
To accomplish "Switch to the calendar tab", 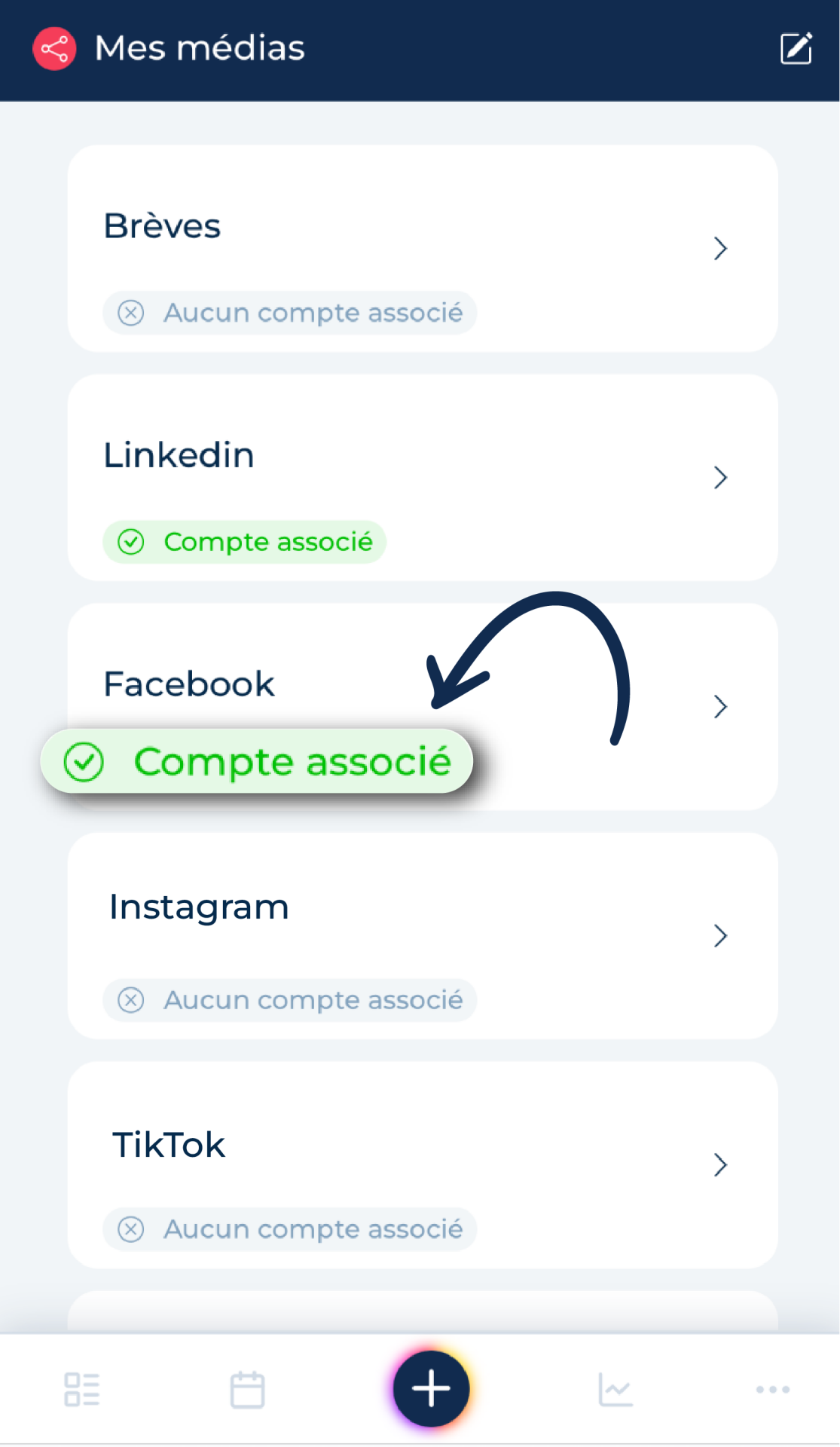I will 247,1389.
